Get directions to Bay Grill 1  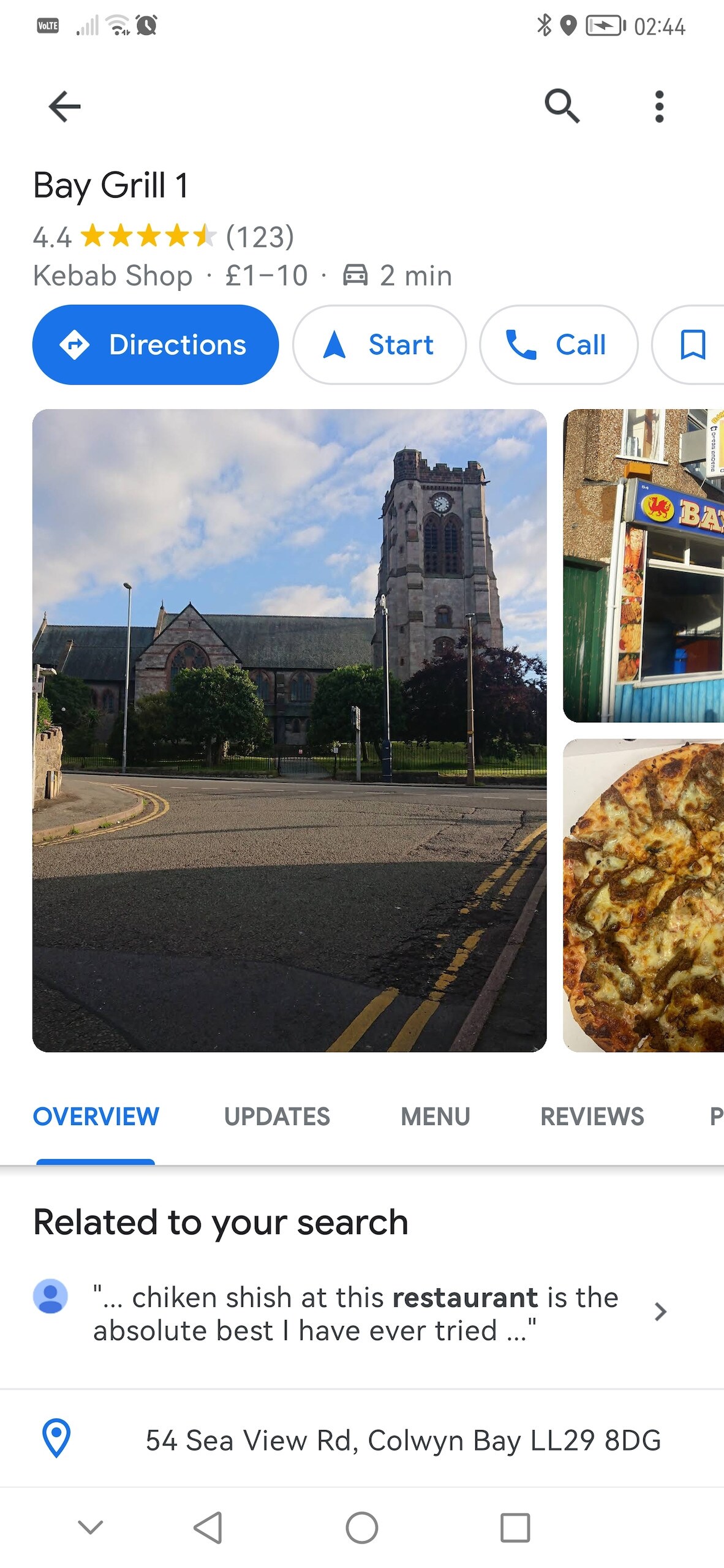(x=156, y=345)
